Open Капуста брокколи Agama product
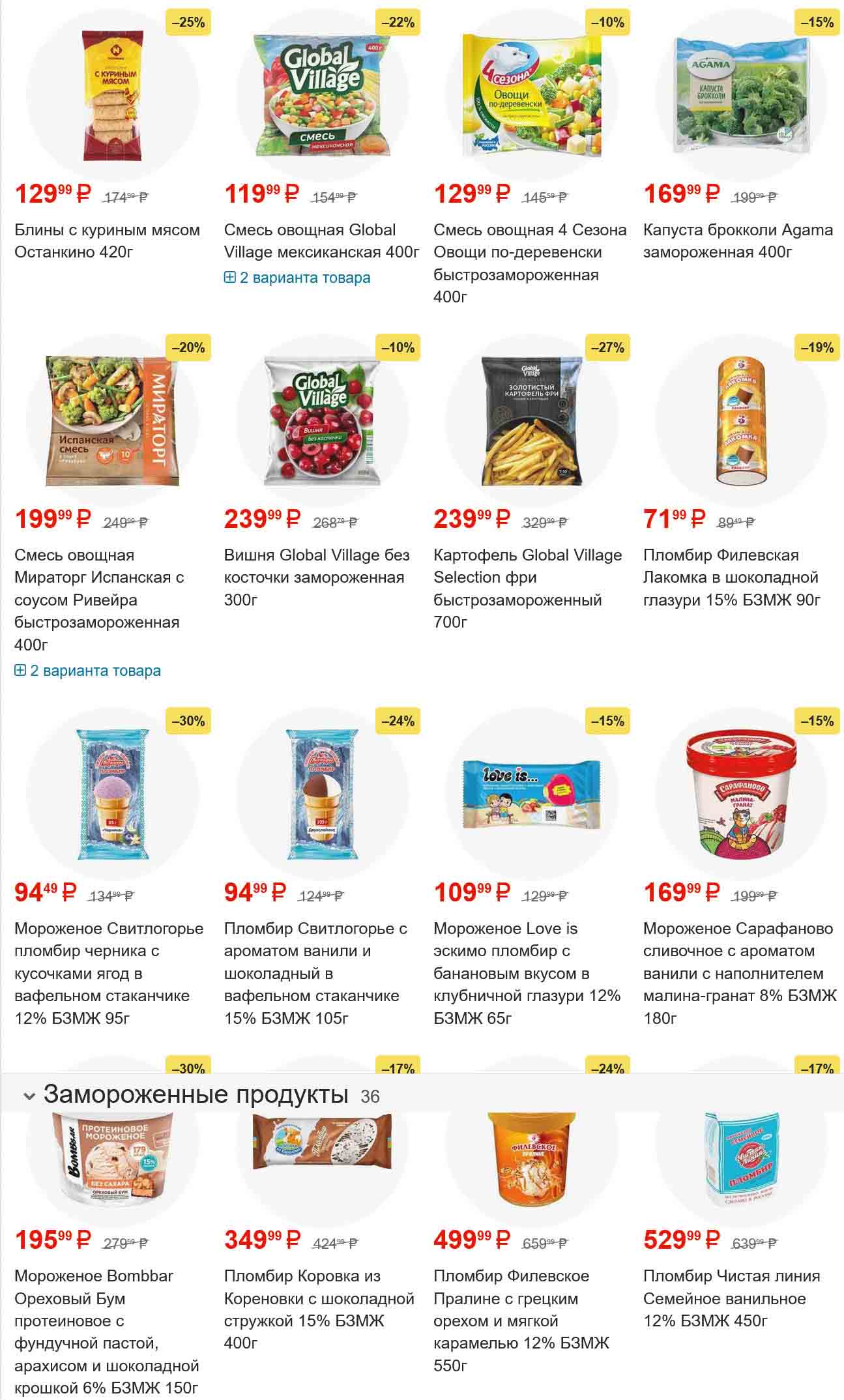The width and height of the screenshot is (844, 1400). [738, 241]
